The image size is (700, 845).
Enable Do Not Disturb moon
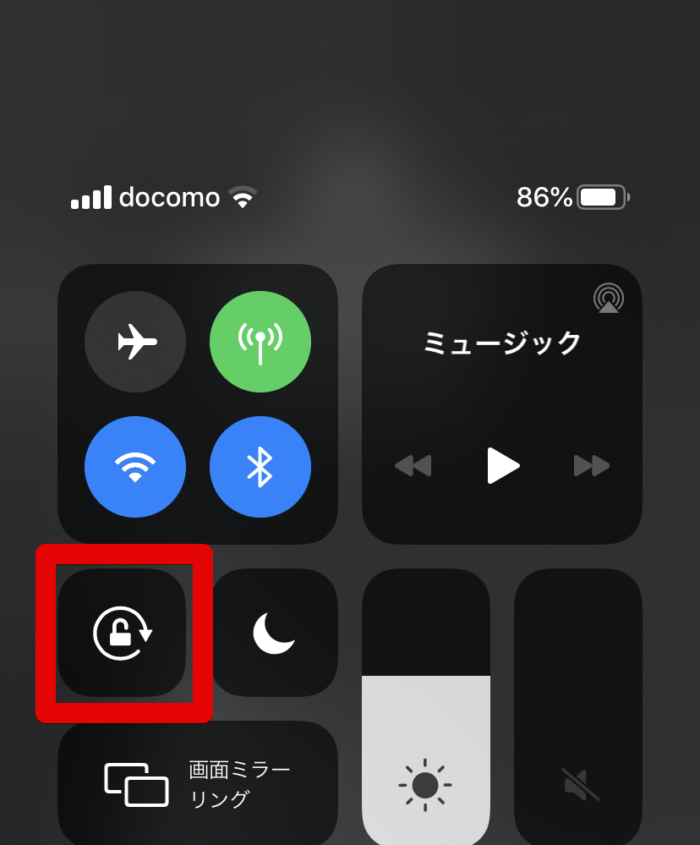tap(274, 633)
